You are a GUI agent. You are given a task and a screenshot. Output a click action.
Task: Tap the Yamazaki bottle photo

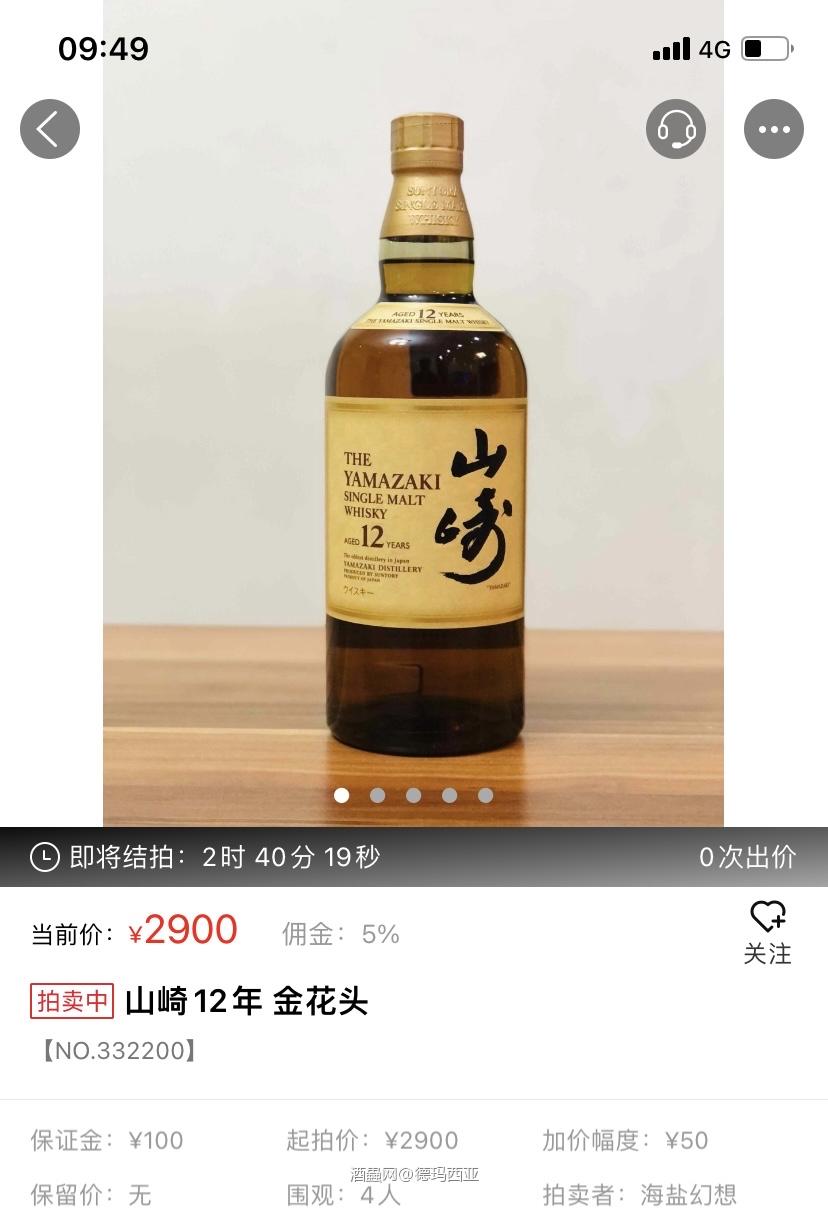[x=414, y=450]
